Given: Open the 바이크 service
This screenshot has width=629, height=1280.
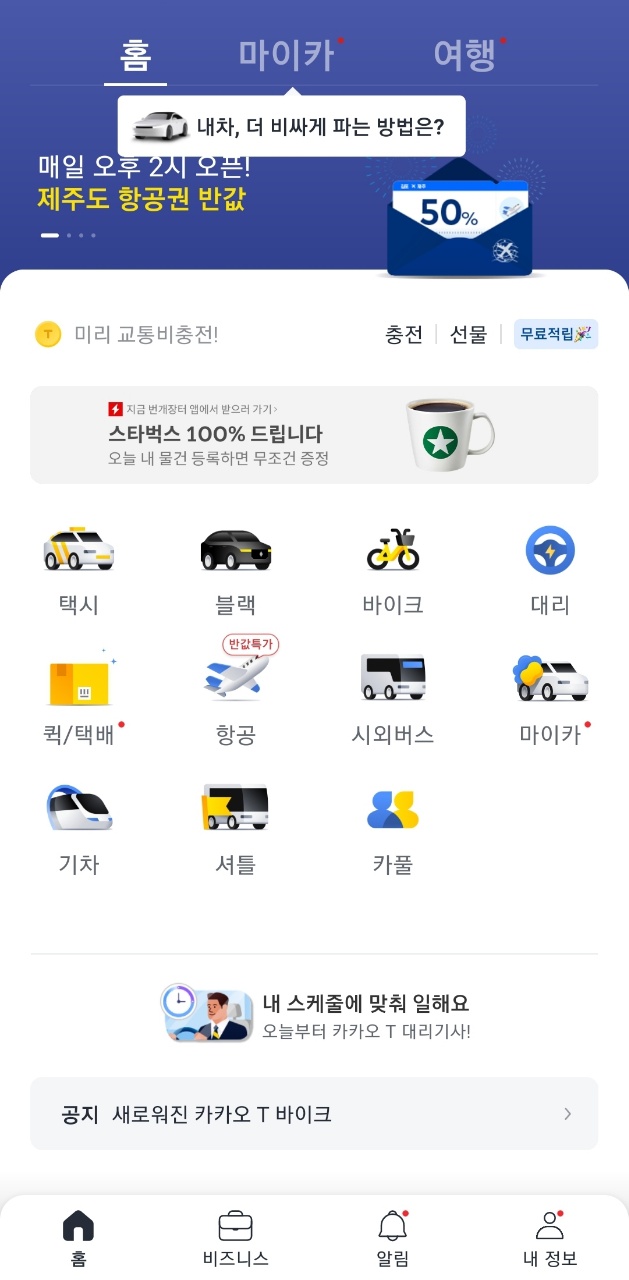Looking at the screenshot, I should click(393, 565).
